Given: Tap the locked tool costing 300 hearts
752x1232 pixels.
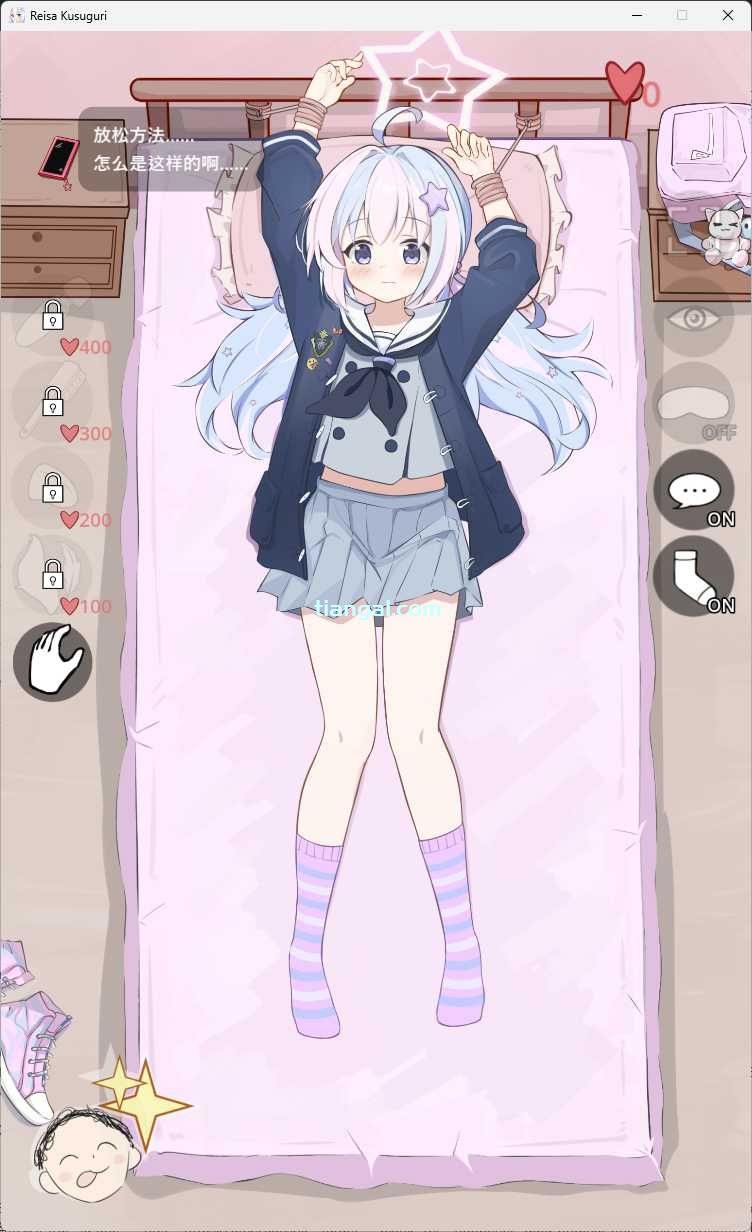Looking at the screenshot, I should tap(52, 402).
